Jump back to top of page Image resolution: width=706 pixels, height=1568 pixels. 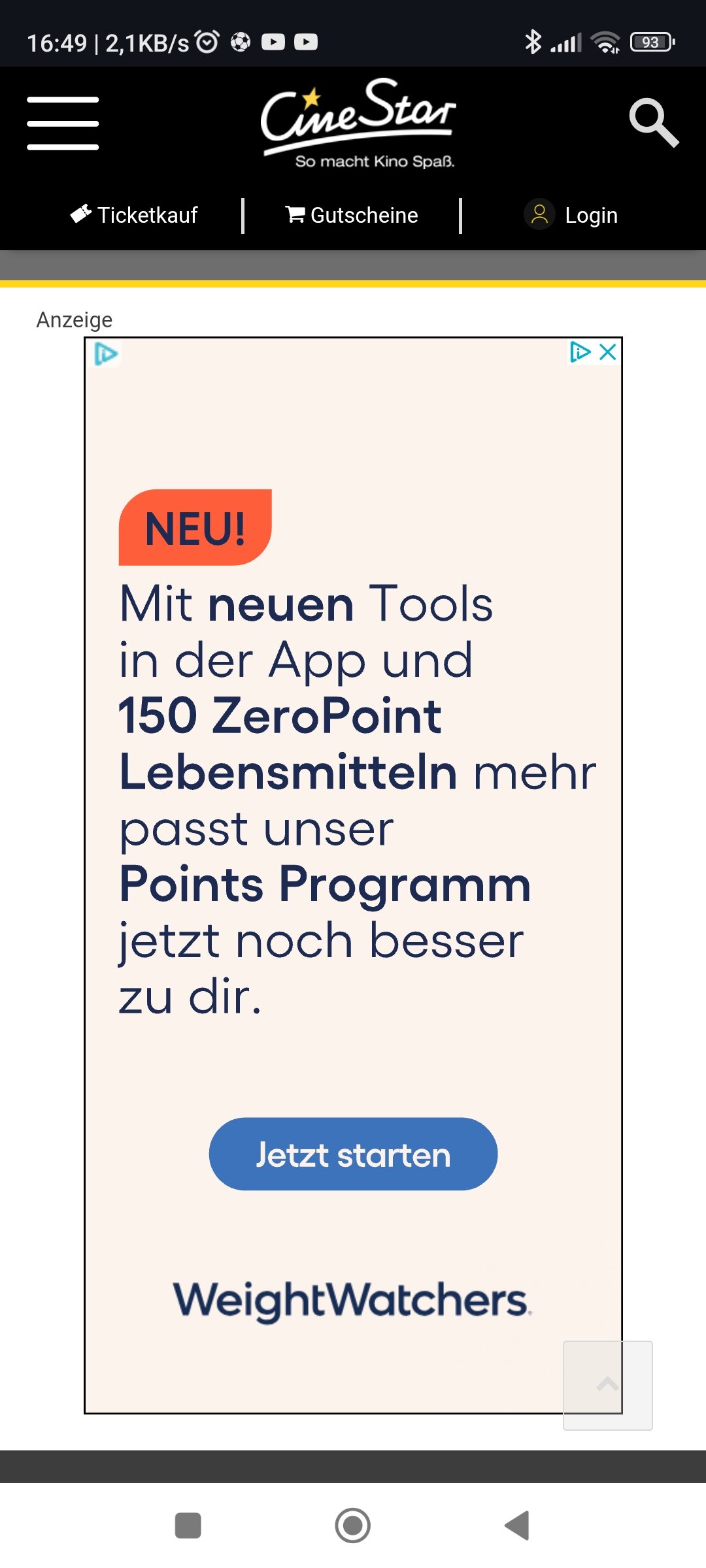(x=608, y=1385)
